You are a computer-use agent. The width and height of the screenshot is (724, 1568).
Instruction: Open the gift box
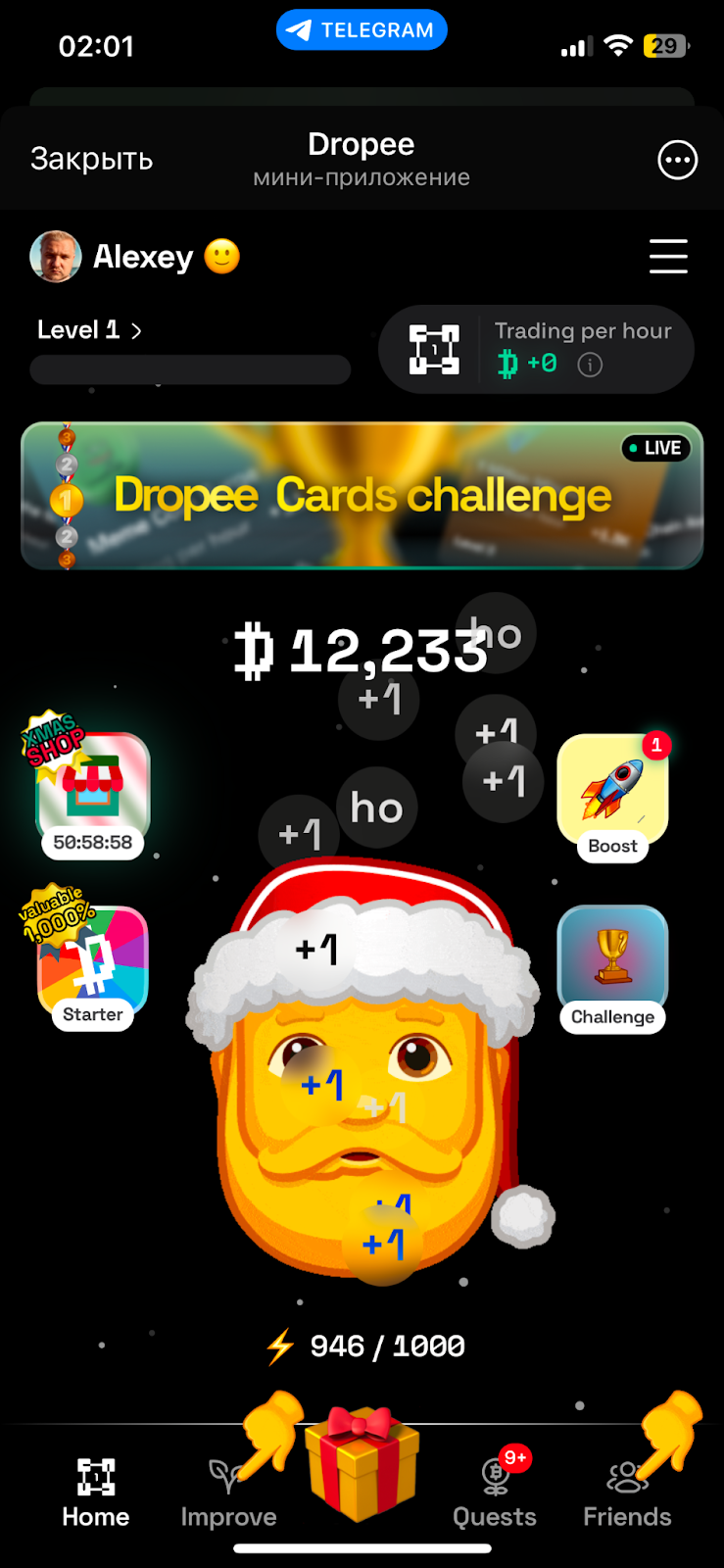coord(362,1463)
